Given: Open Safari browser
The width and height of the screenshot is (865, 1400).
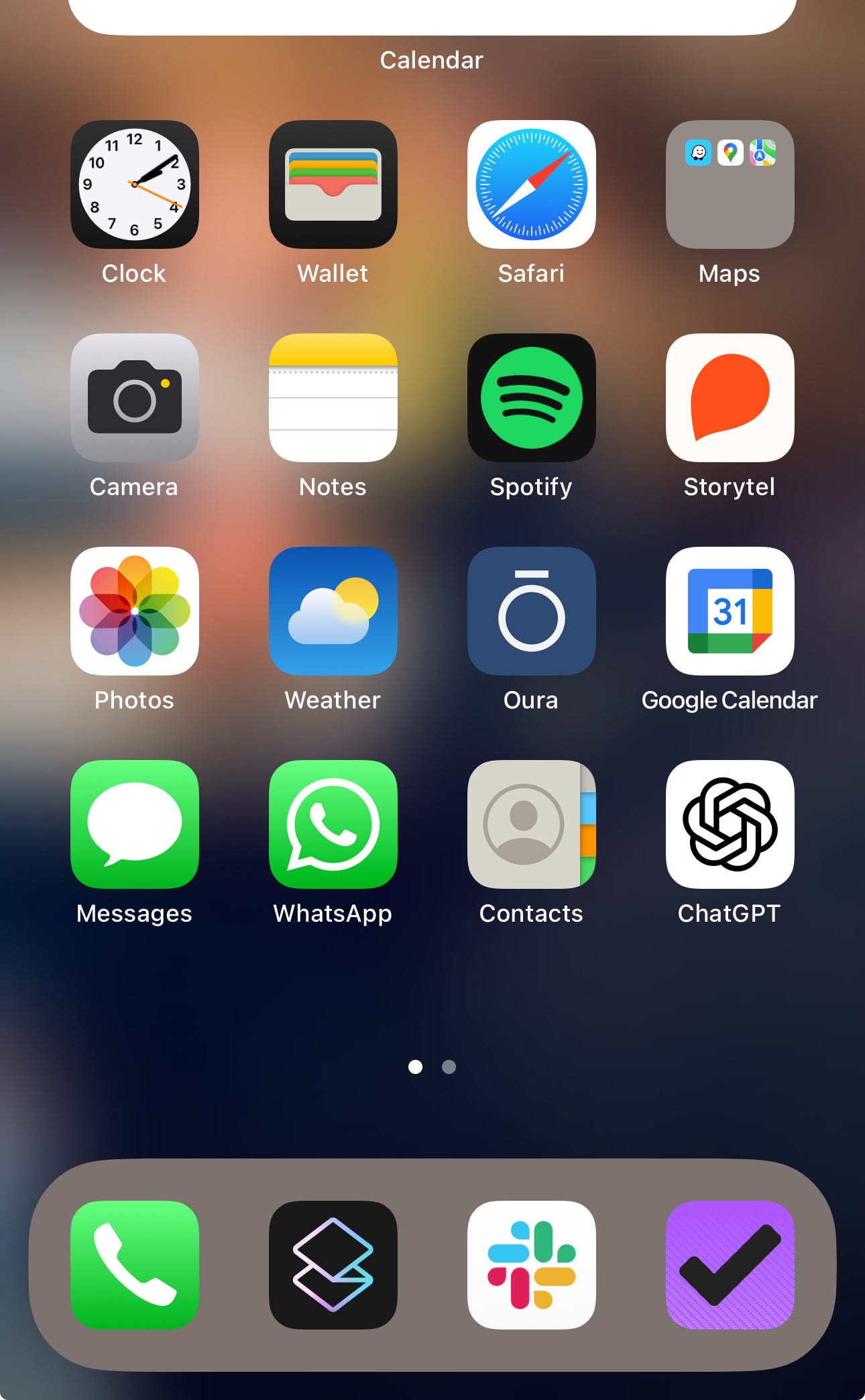Looking at the screenshot, I should tap(531, 184).
